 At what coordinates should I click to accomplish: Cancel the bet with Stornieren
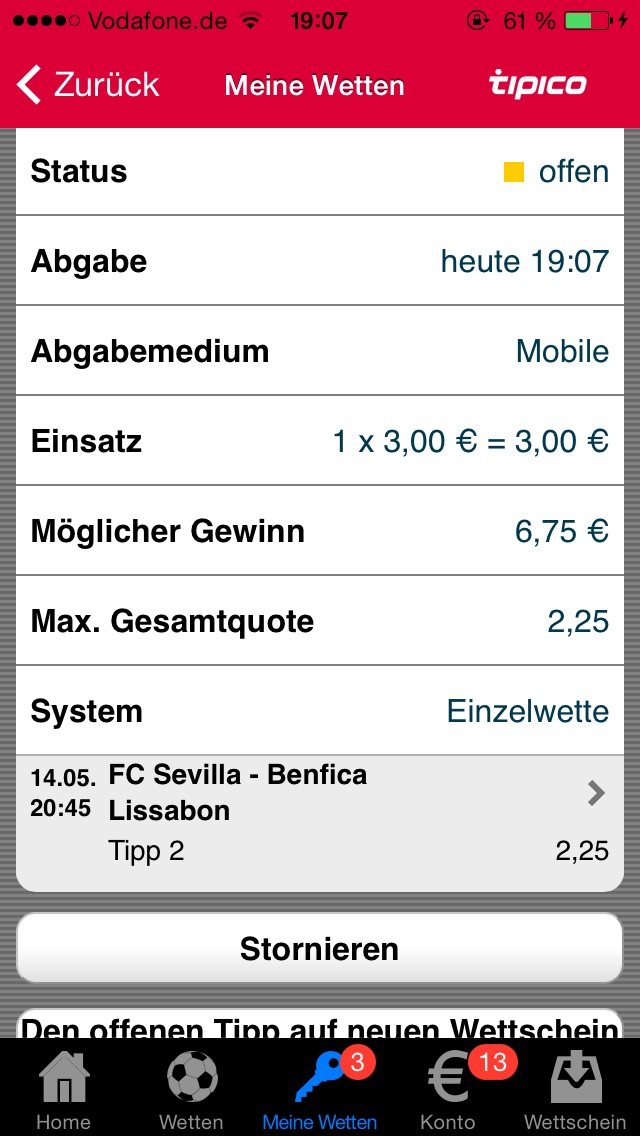[320, 948]
